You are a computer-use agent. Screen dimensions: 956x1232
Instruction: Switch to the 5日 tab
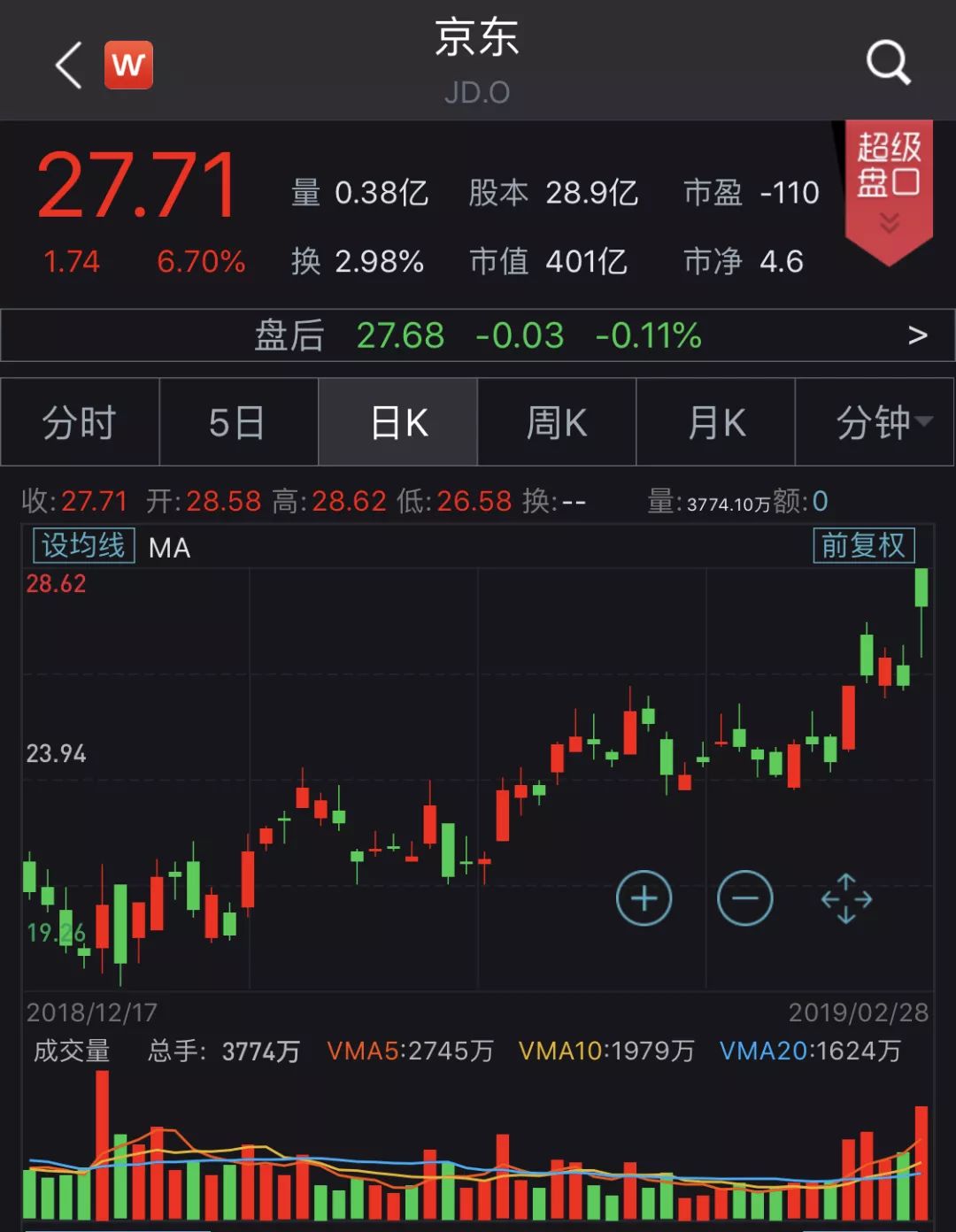pyautogui.click(x=238, y=422)
